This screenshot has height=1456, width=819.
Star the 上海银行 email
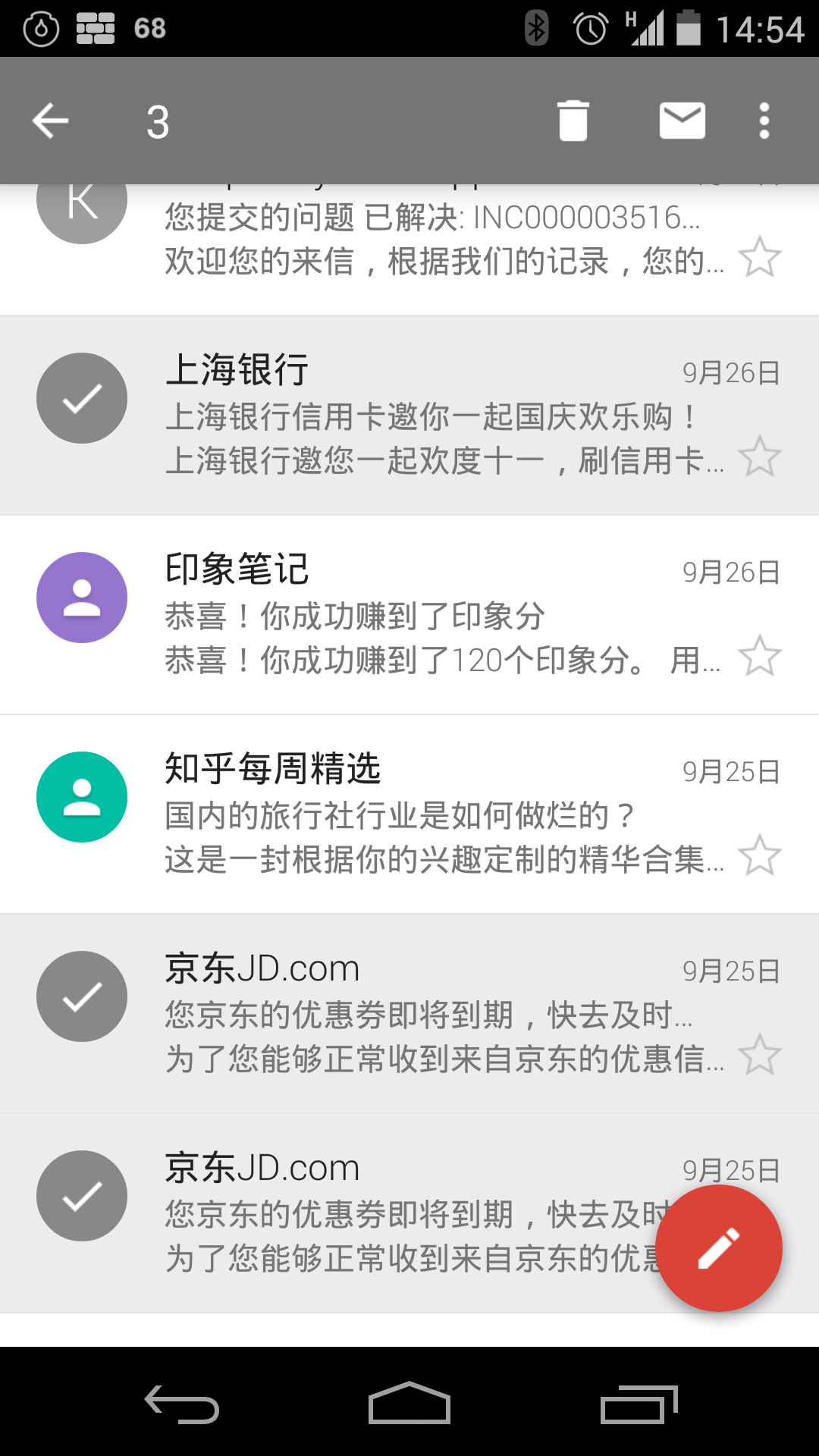760,457
